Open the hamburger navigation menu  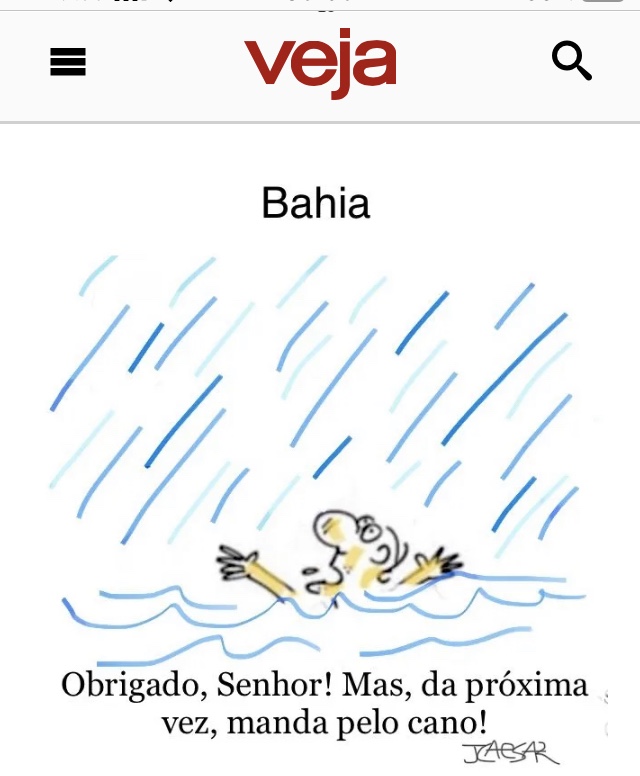coord(68,63)
